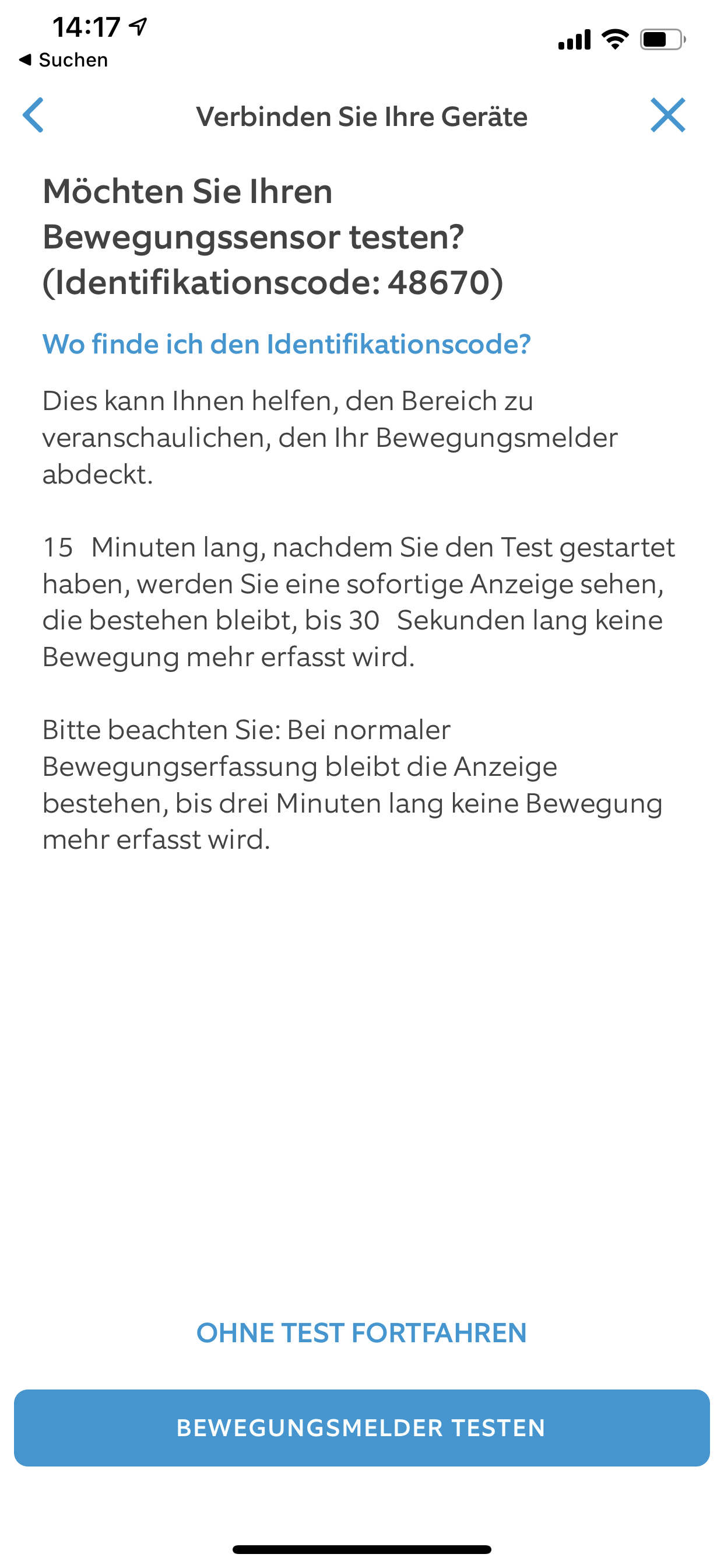Tap 'Bewegungsmelder testen' button
The image size is (724, 1568).
(x=361, y=1427)
